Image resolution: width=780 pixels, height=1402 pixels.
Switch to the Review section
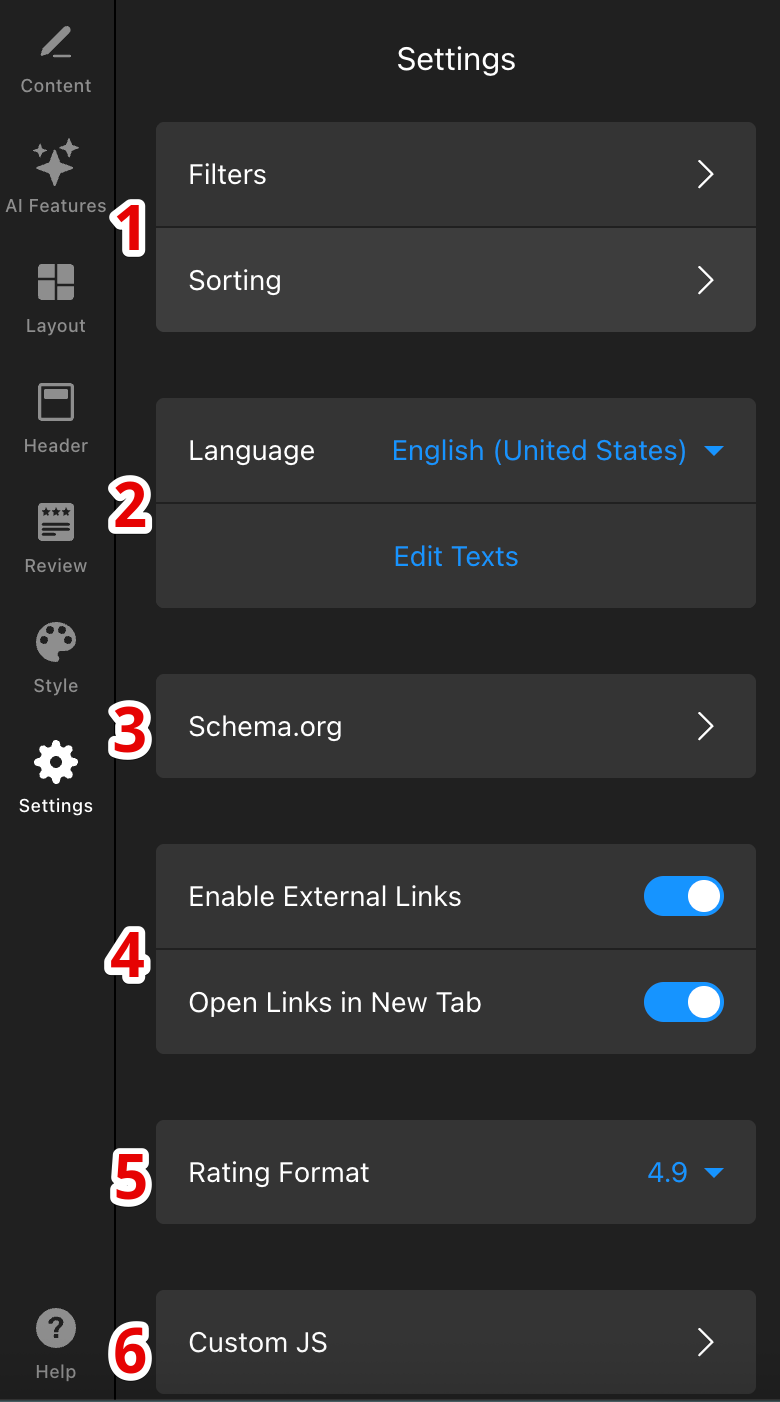(x=56, y=537)
